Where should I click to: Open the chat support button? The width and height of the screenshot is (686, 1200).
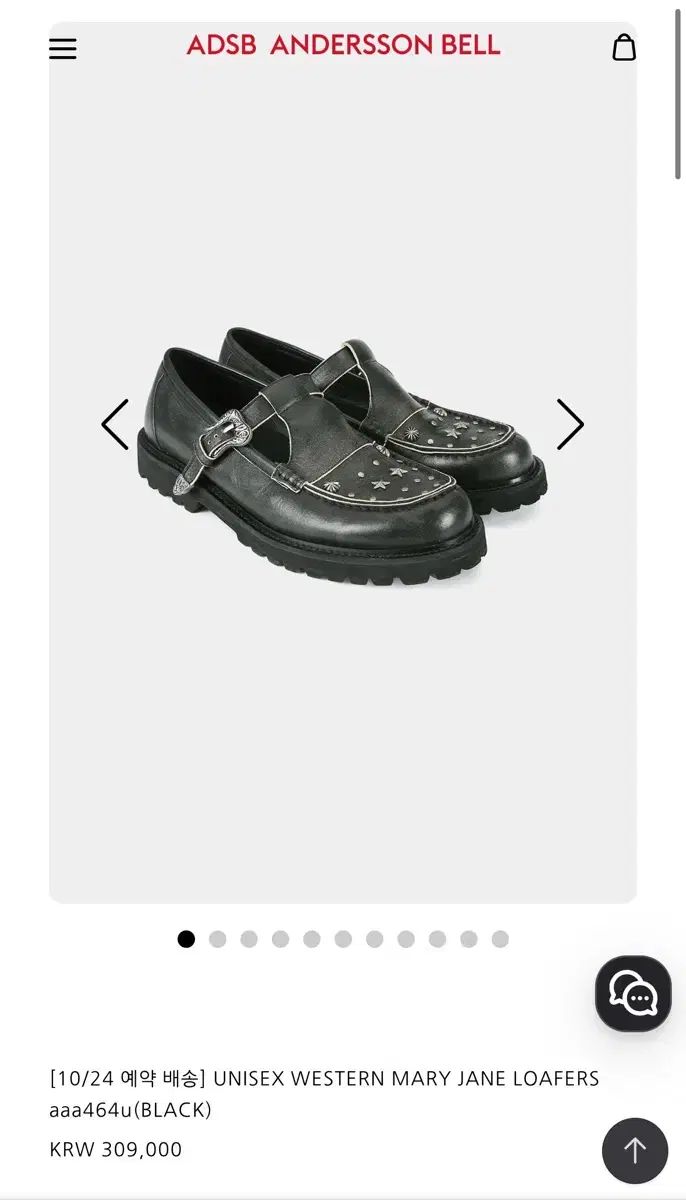click(x=633, y=993)
